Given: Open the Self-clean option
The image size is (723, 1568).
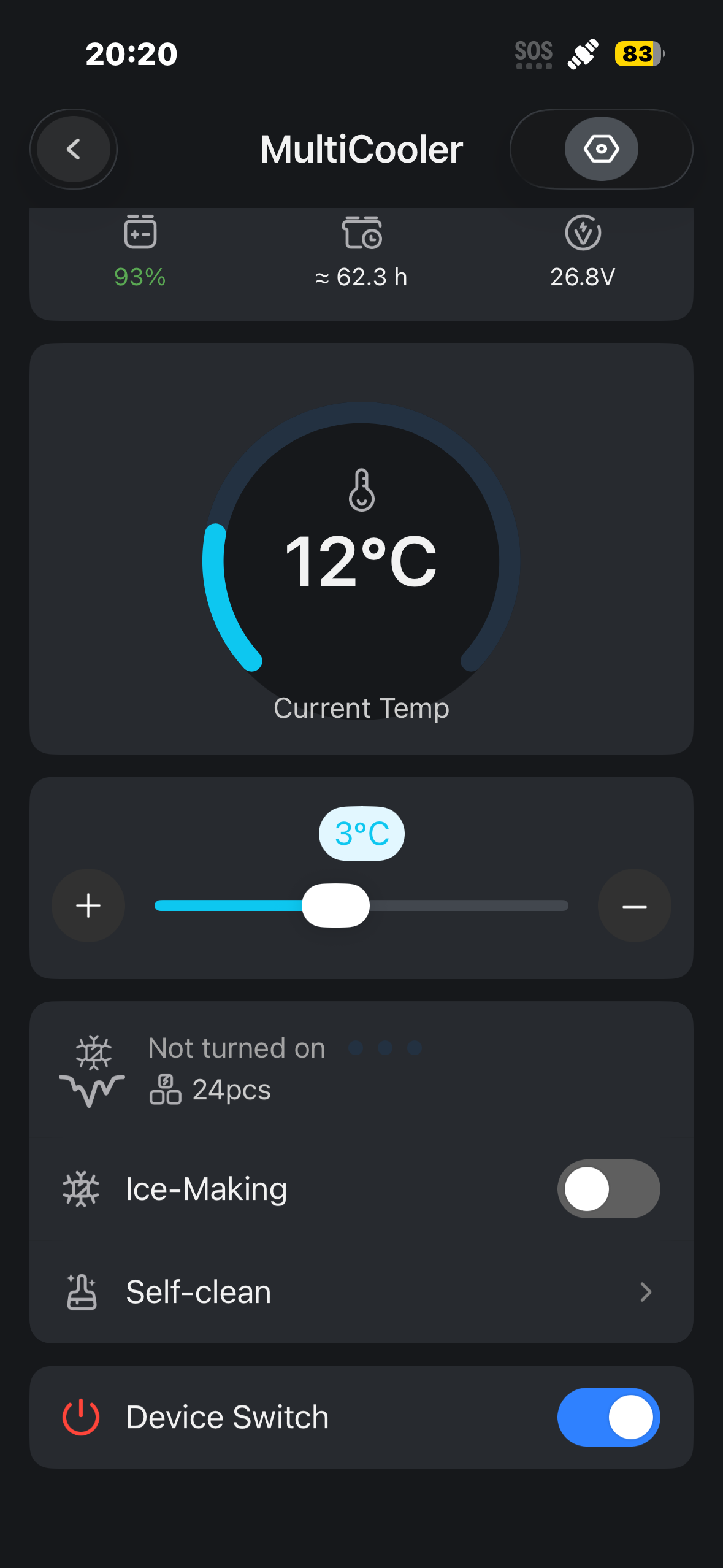Looking at the screenshot, I should 361,1292.
